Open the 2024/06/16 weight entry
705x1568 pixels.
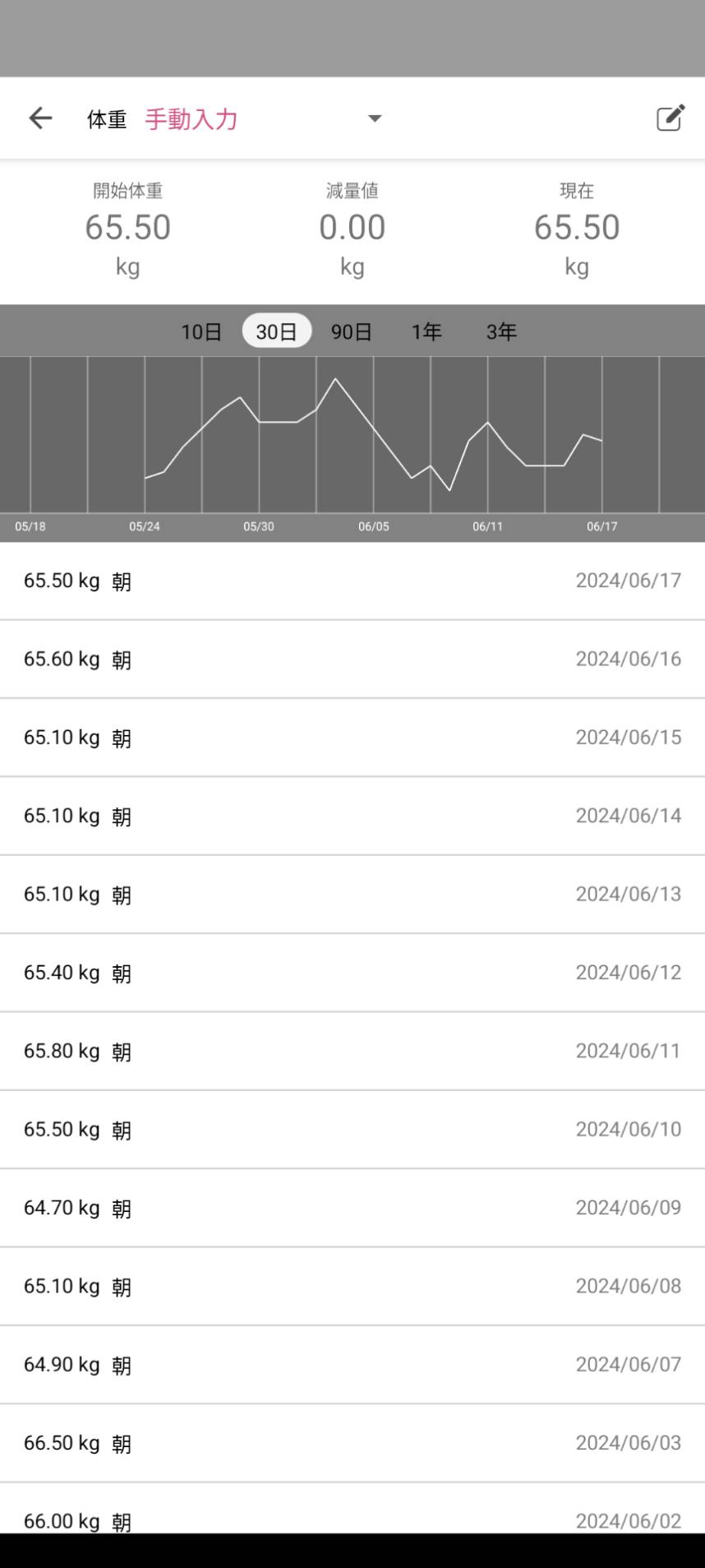[x=352, y=659]
